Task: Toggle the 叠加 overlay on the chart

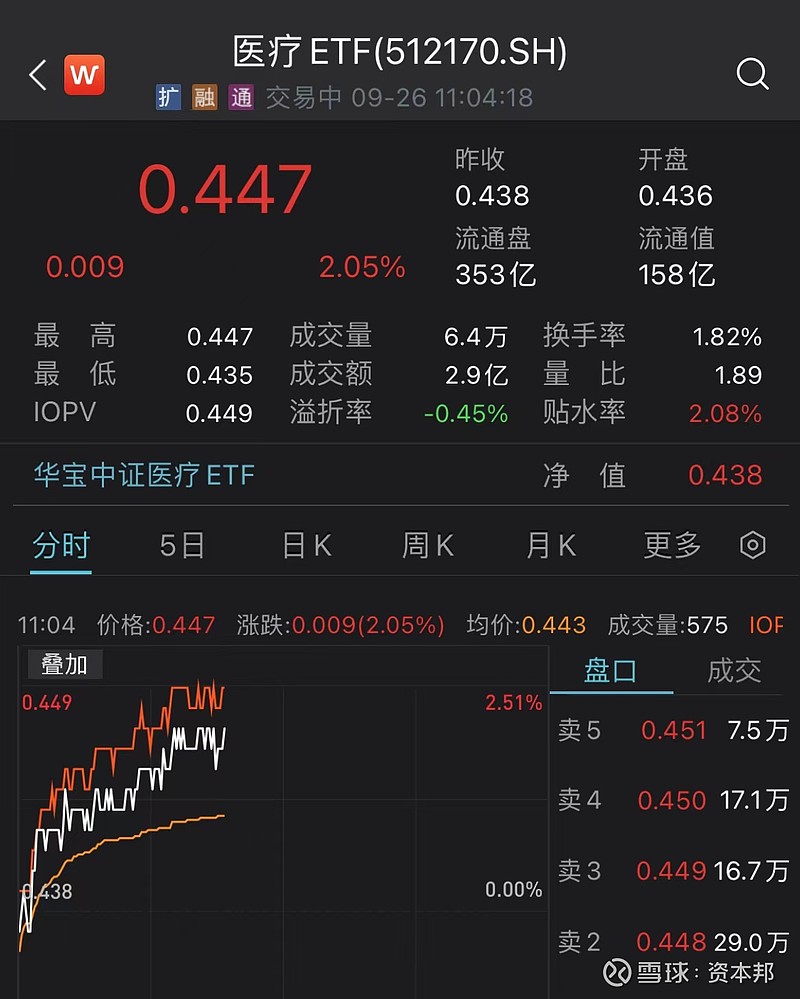Action: pyautogui.click(x=64, y=663)
